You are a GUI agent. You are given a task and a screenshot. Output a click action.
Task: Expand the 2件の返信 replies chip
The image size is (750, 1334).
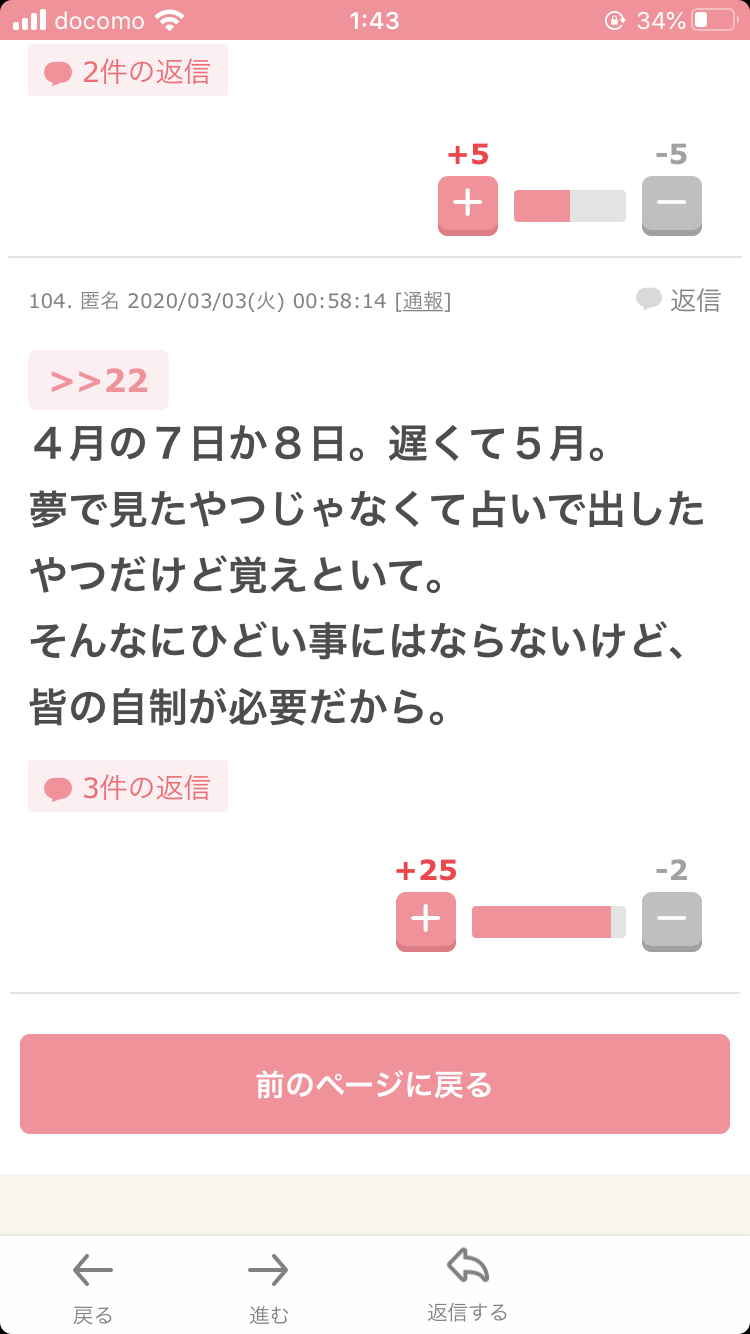pyautogui.click(x=128, y=71)
